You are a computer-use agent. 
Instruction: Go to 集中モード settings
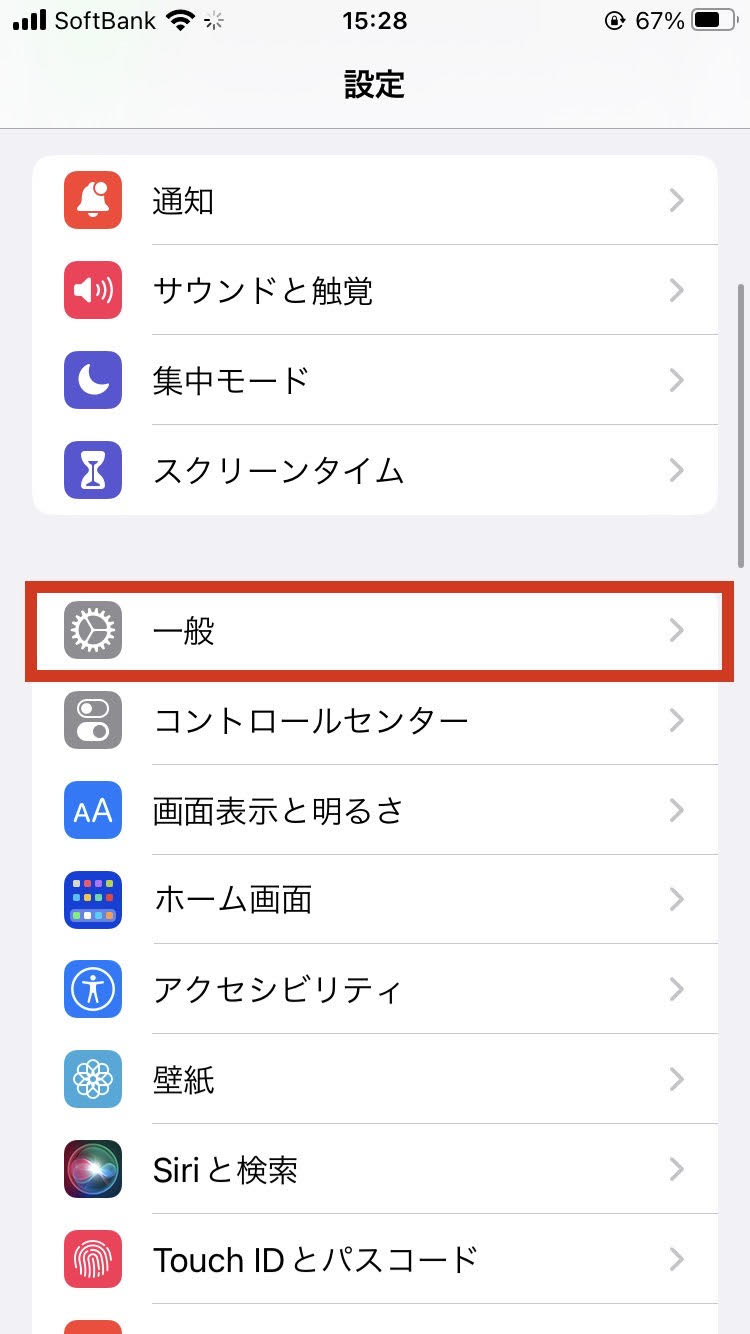tap(375, 380)
